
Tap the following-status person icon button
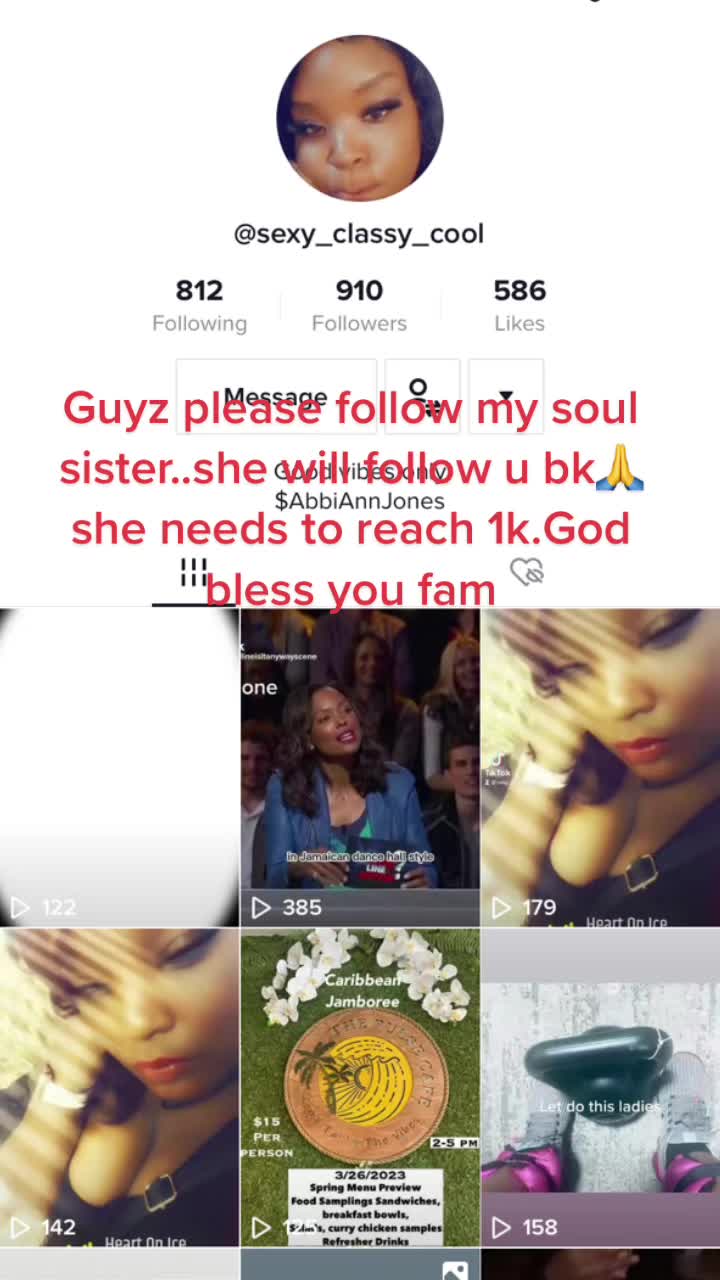422,397
